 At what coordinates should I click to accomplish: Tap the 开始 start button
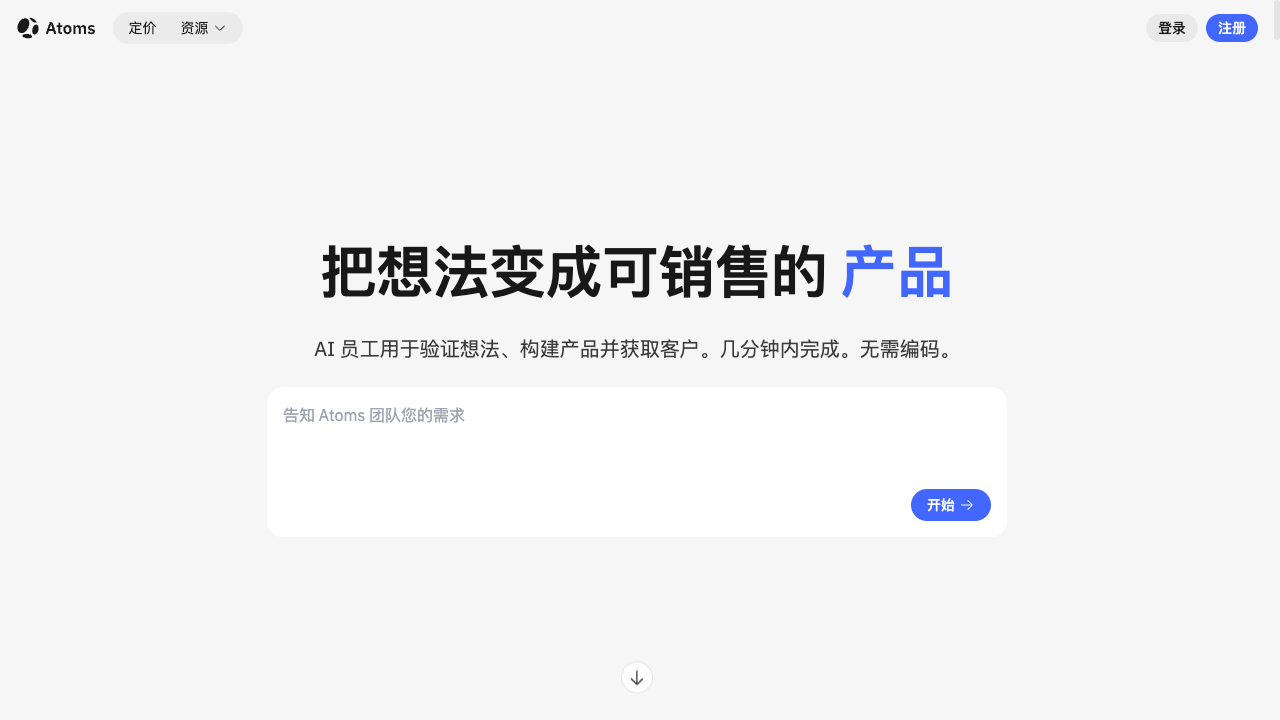950,505
